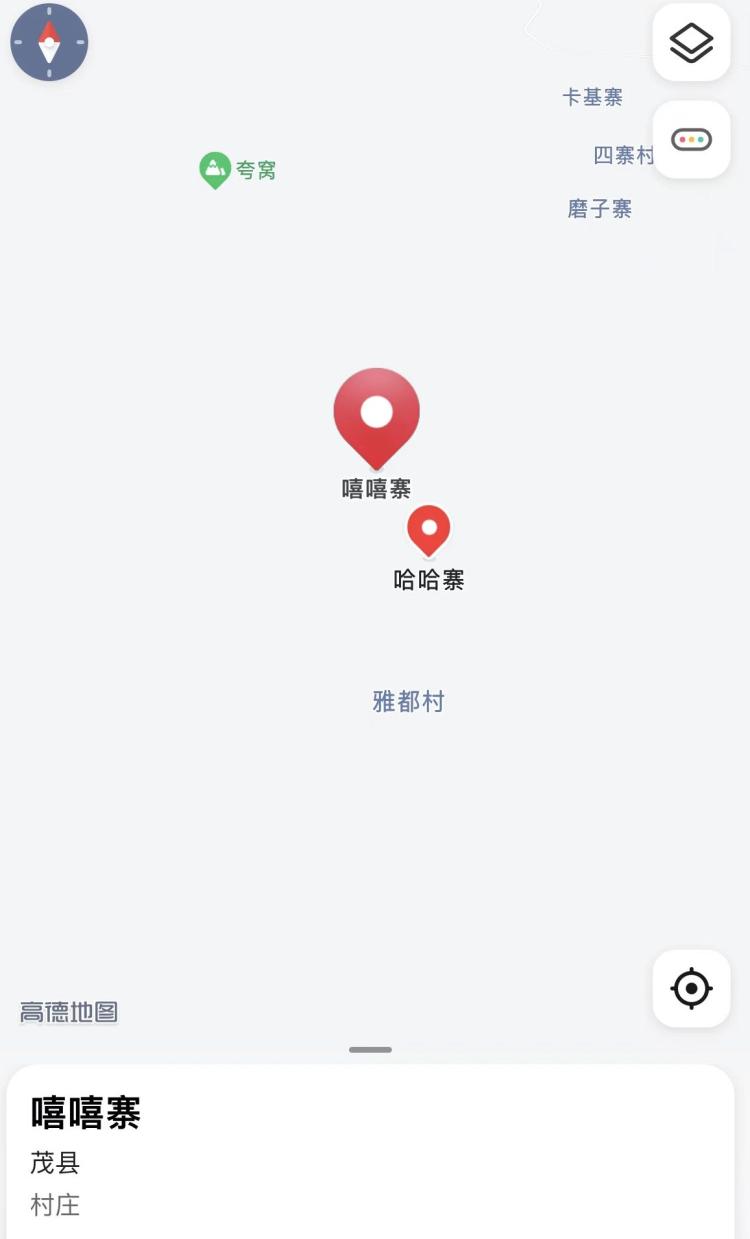The image size is (750, 1239).
Task: Select the 哈哈寨 map pin
Action: pos(429,529)
